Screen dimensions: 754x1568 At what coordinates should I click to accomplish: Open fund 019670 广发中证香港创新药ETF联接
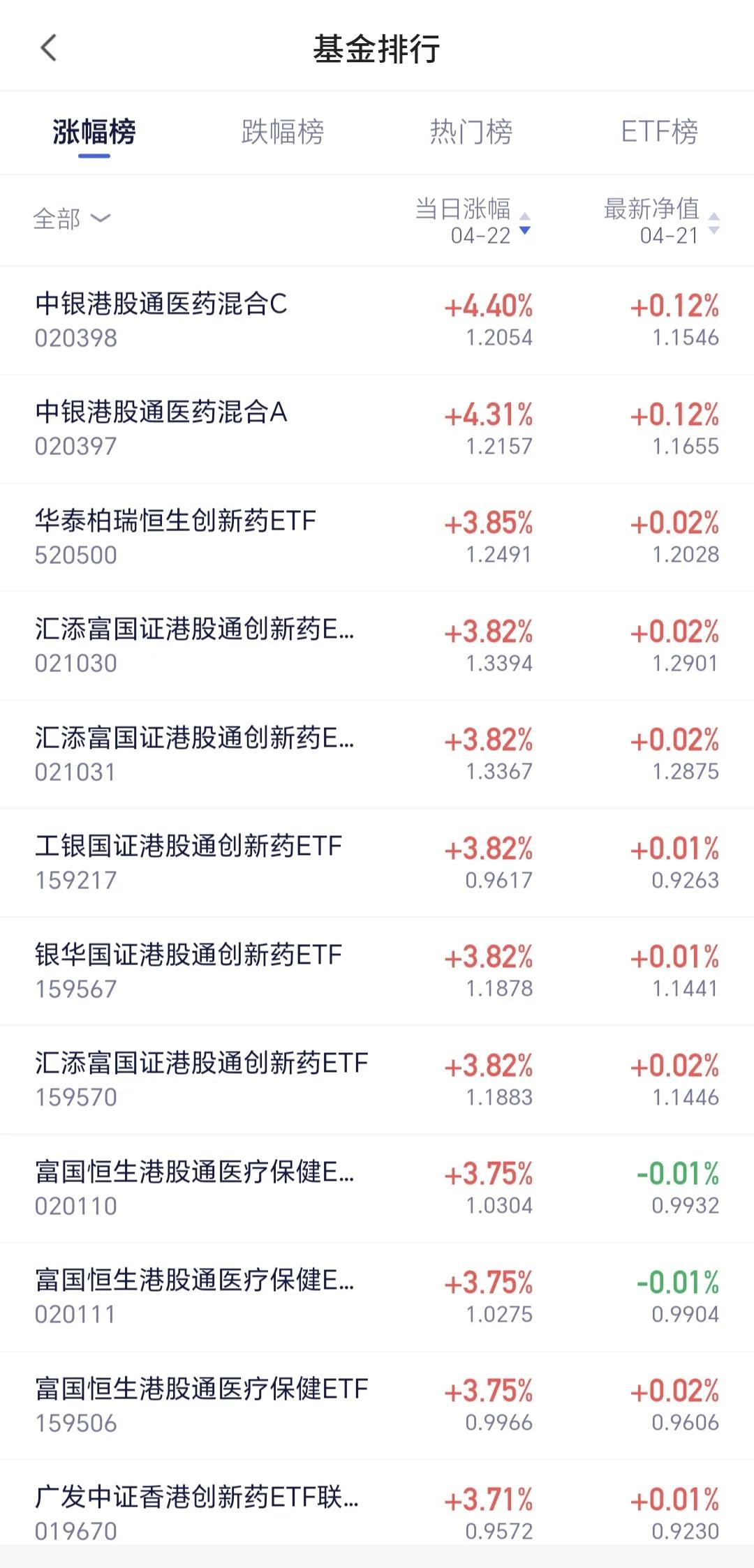coord(197,1513)
